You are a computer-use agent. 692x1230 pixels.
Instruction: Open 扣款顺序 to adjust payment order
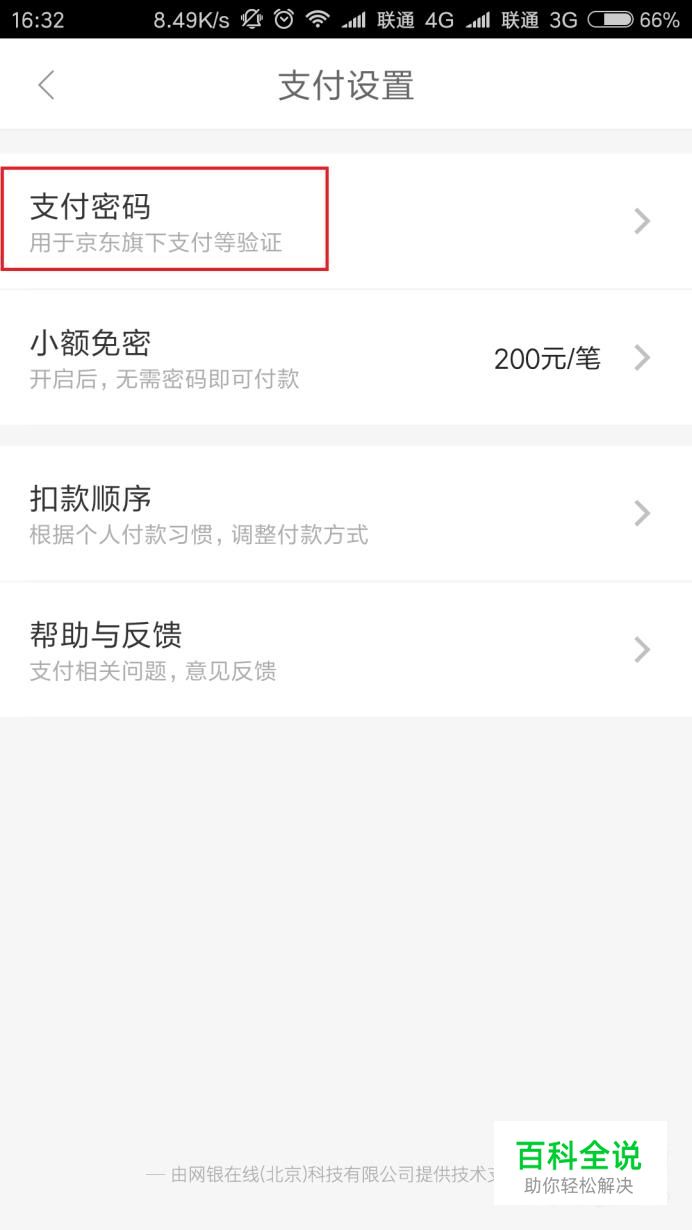click(346, 514)
